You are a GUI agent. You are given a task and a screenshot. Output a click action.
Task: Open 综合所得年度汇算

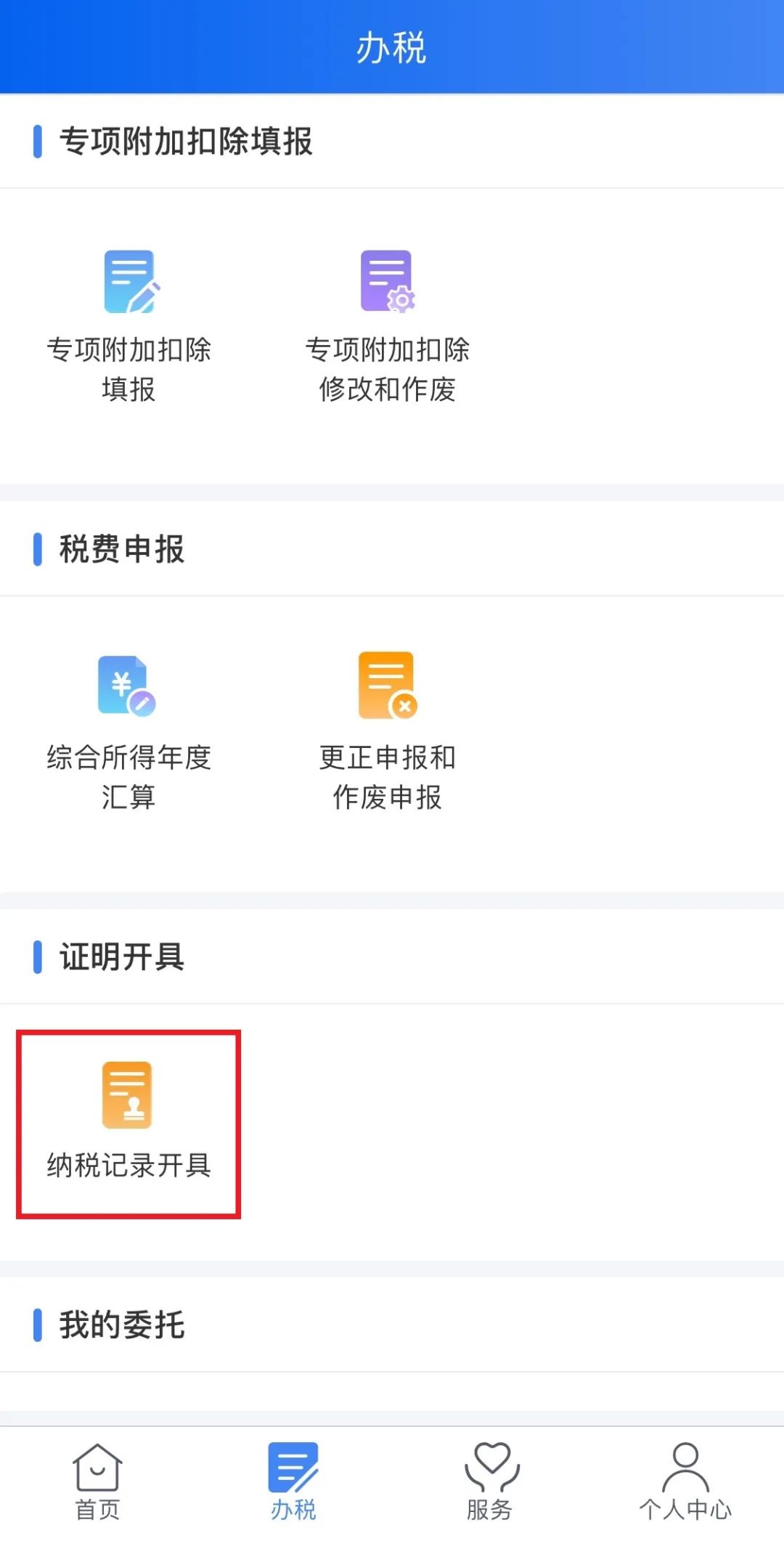(x=129, y=732)
